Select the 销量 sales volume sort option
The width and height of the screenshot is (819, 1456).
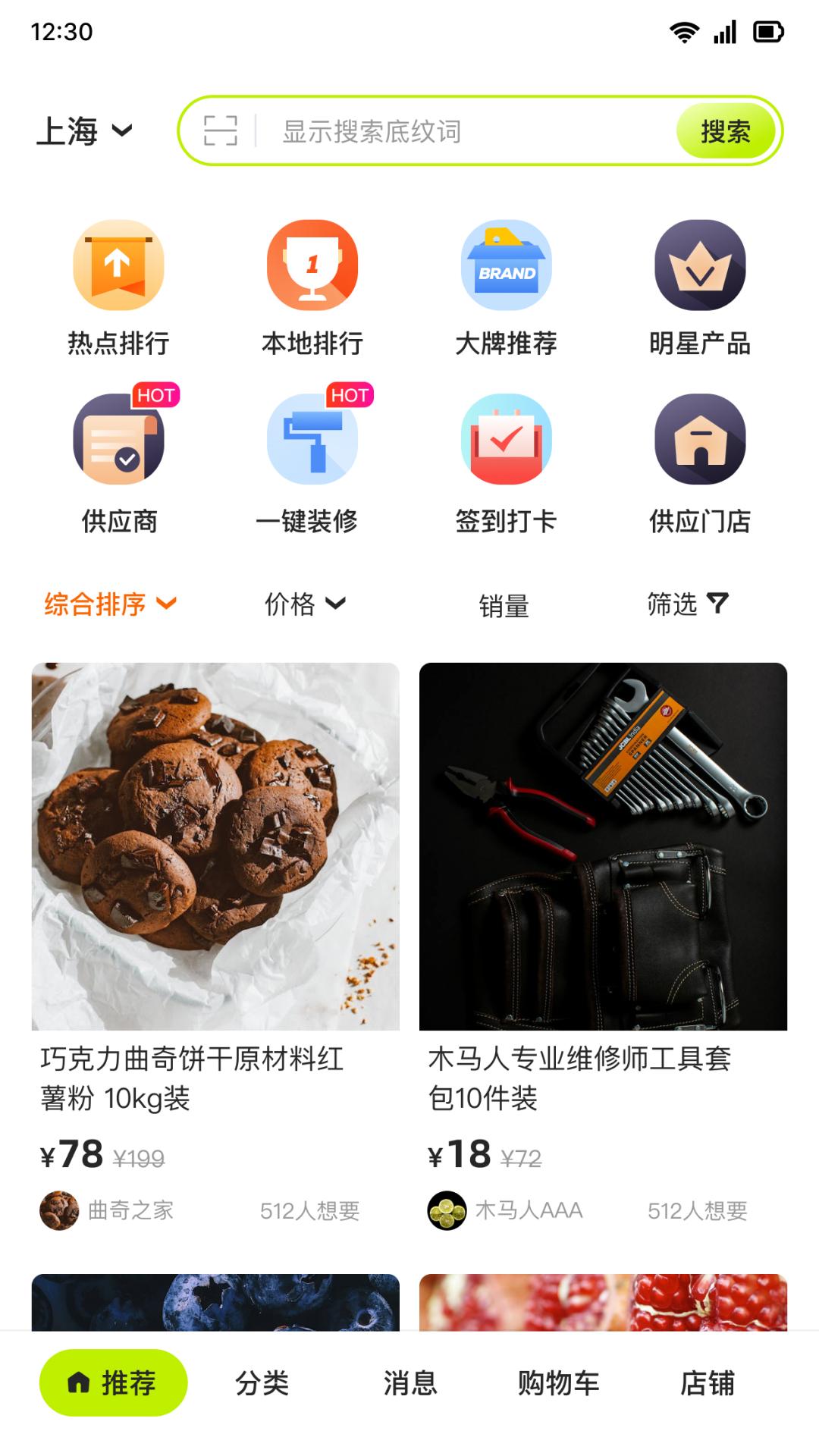[505, 604]
